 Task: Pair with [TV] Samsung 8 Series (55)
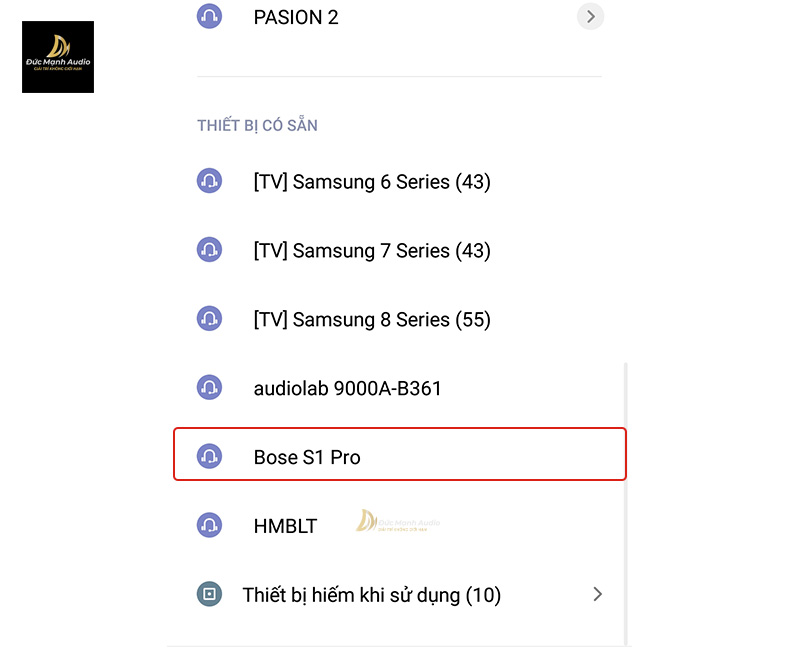[371, 320]
